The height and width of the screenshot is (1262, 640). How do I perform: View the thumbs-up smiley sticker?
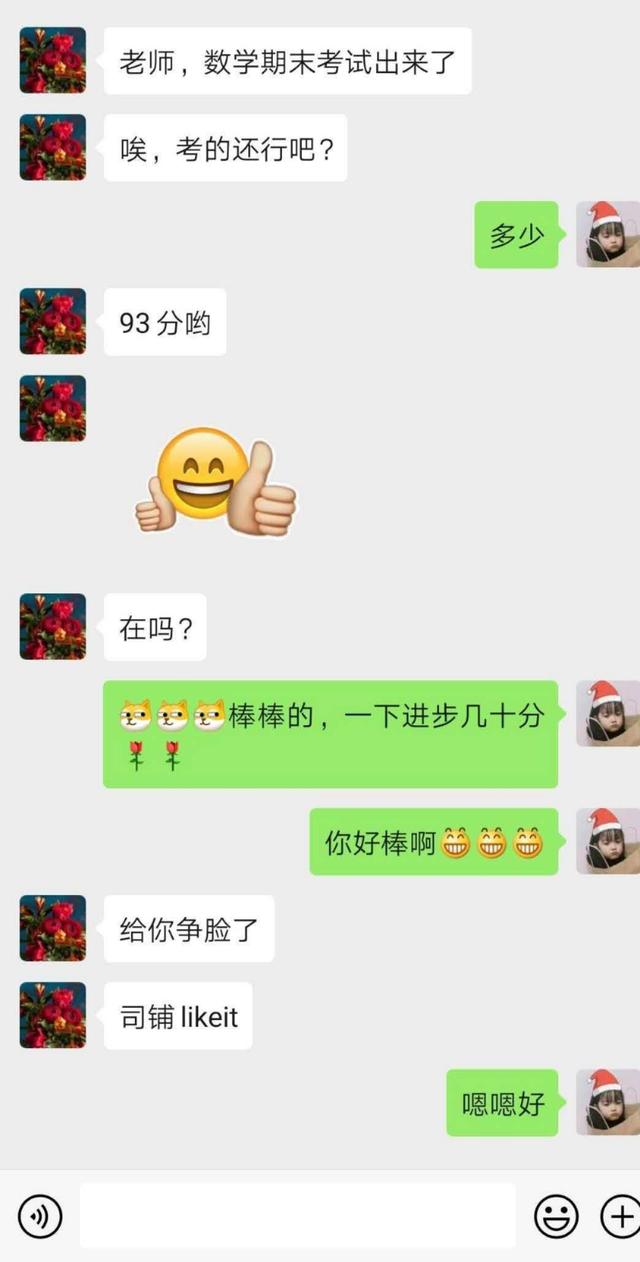pyautogui.click(x=216, y=484)
